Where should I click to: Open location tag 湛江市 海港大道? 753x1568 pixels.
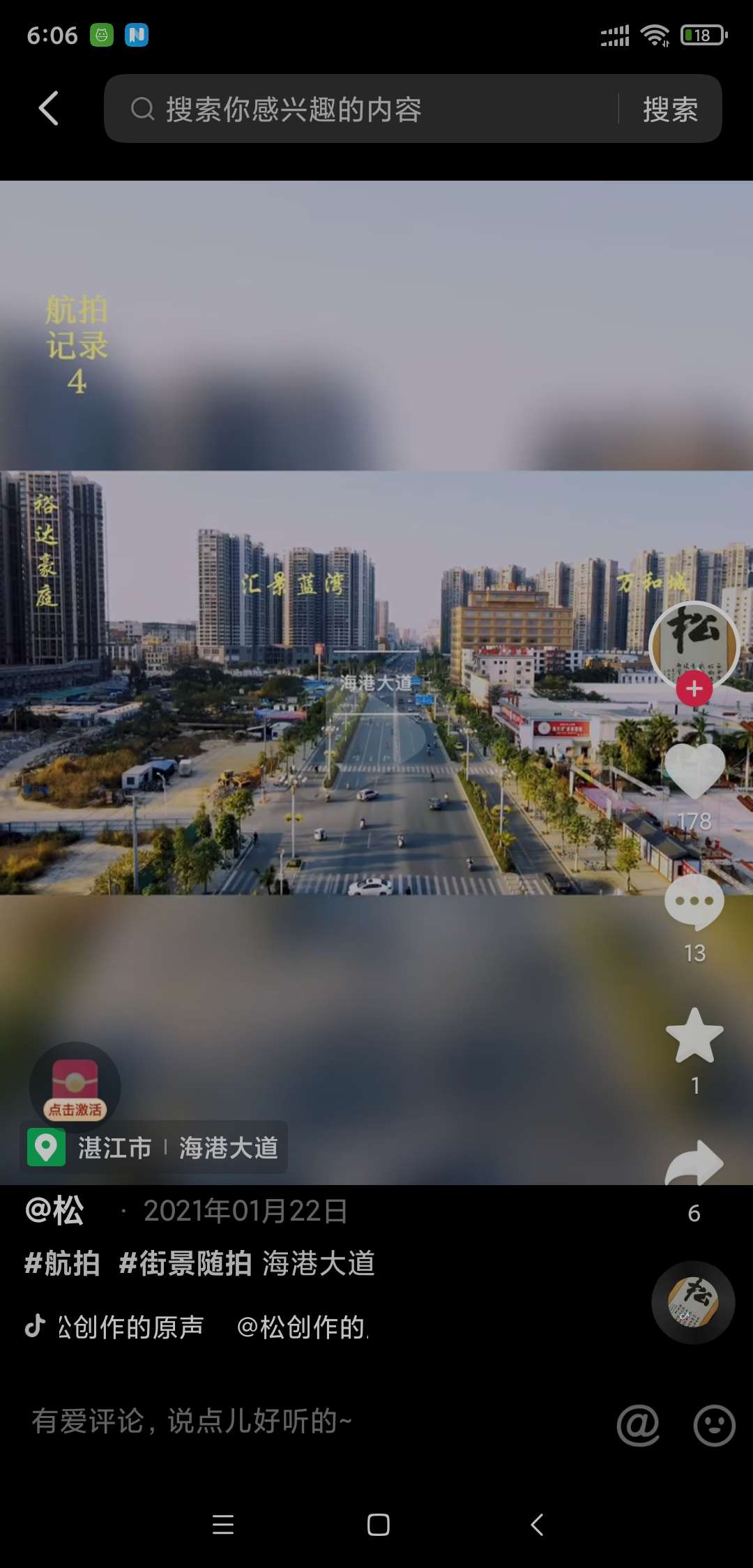pyautogui.click(x=155, y=1147)
